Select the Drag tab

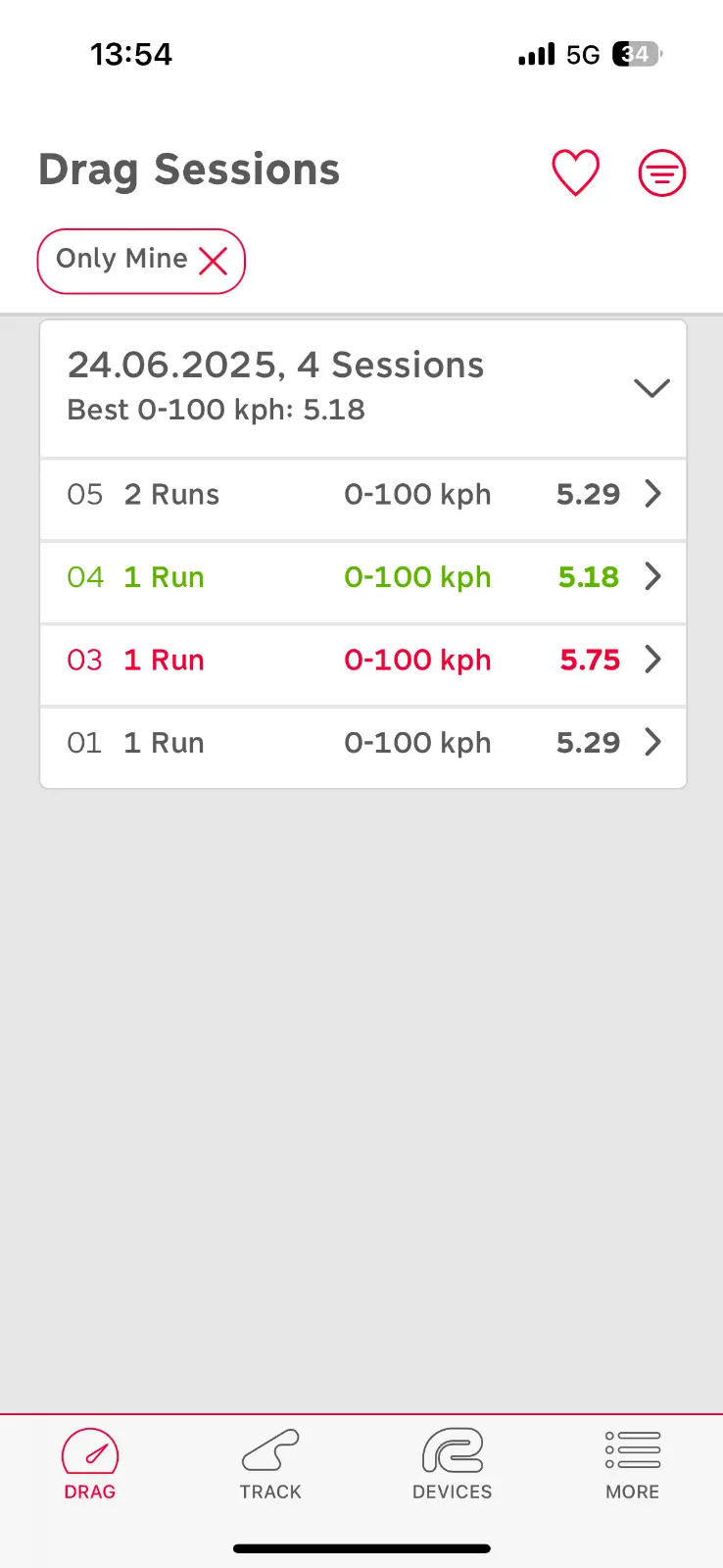[90, 1465]
